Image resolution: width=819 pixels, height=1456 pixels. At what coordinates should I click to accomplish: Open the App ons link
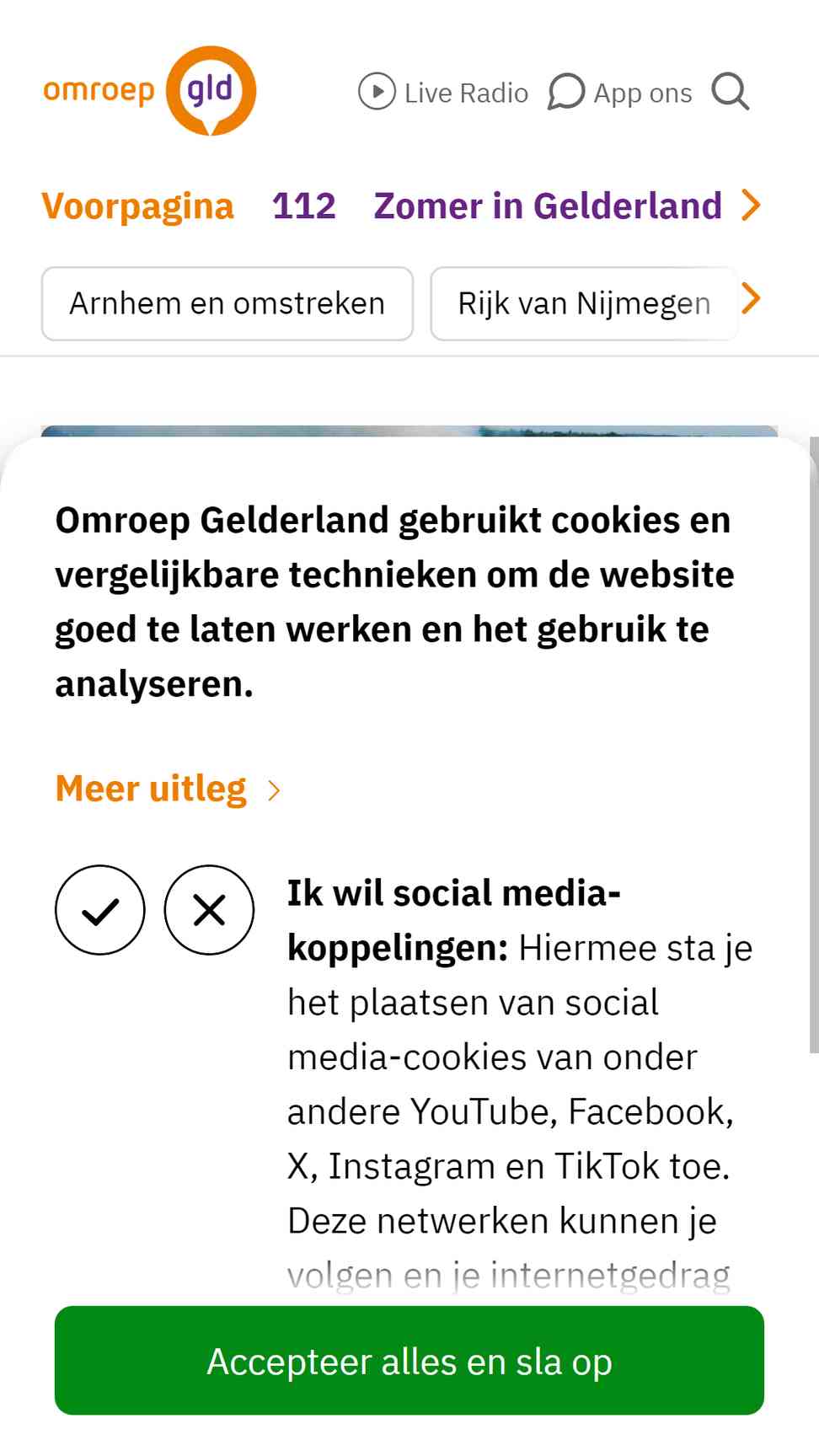[x=619, y=92]
